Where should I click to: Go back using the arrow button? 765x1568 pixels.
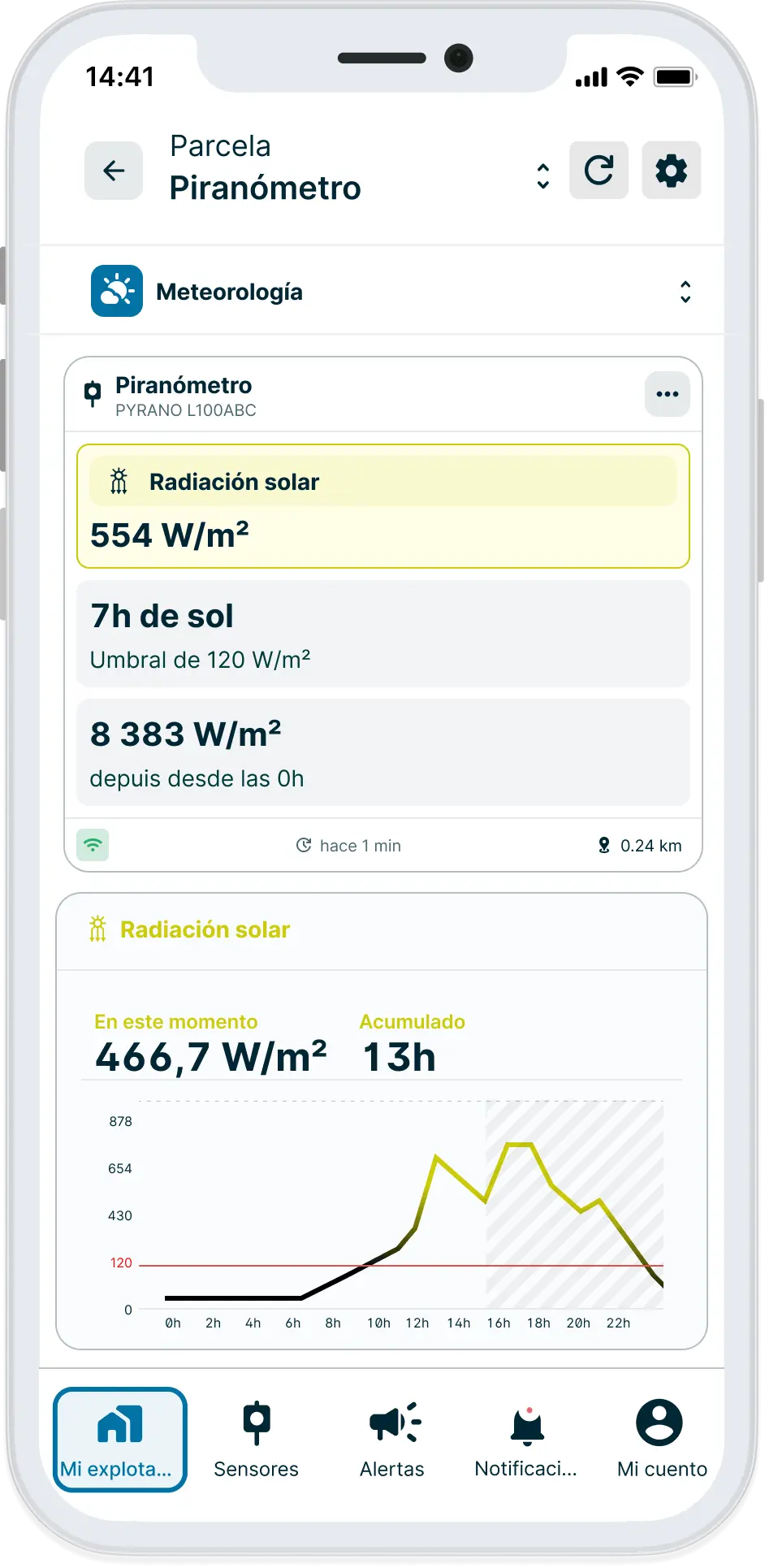click(114, 171)
